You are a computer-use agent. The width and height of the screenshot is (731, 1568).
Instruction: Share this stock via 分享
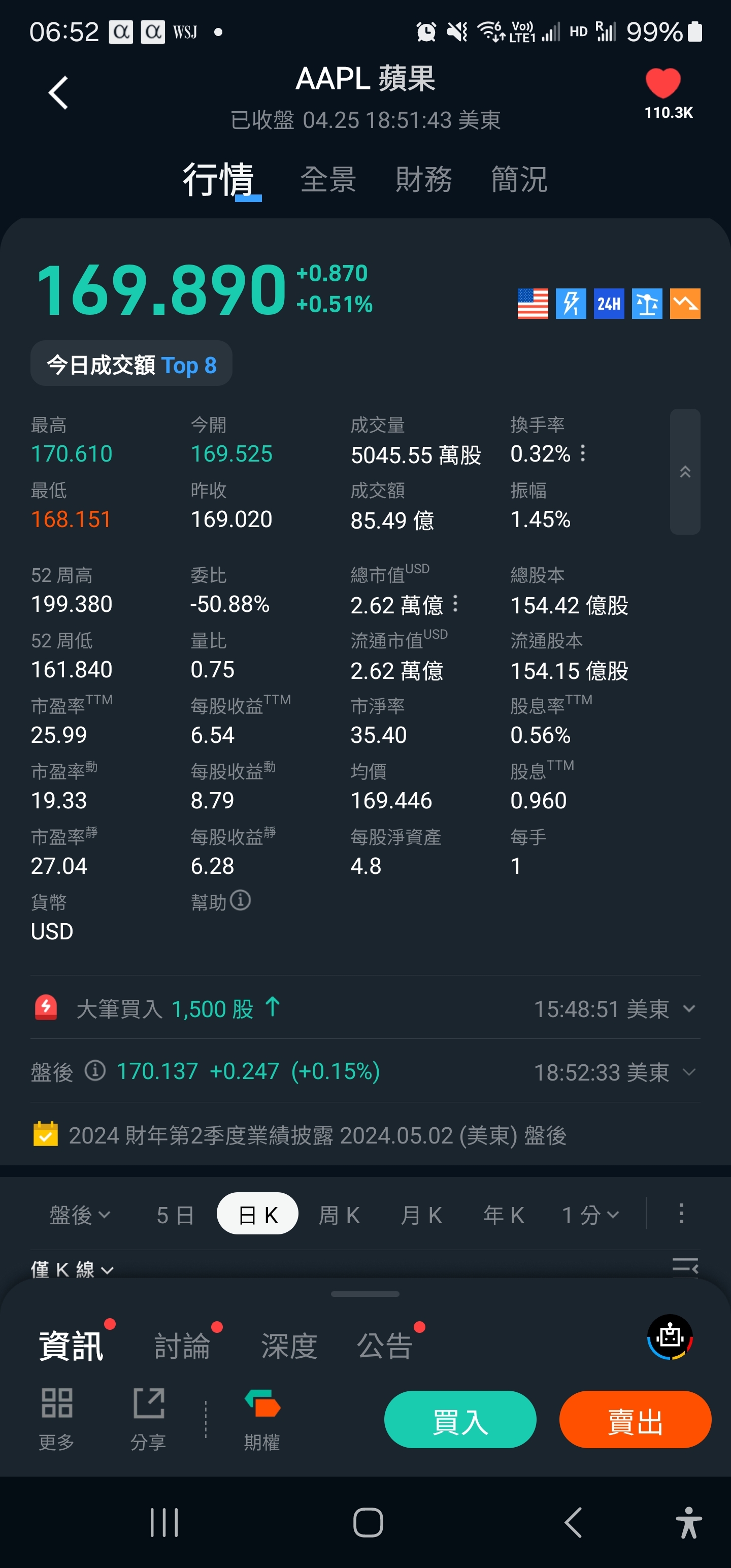(149, 1420)
